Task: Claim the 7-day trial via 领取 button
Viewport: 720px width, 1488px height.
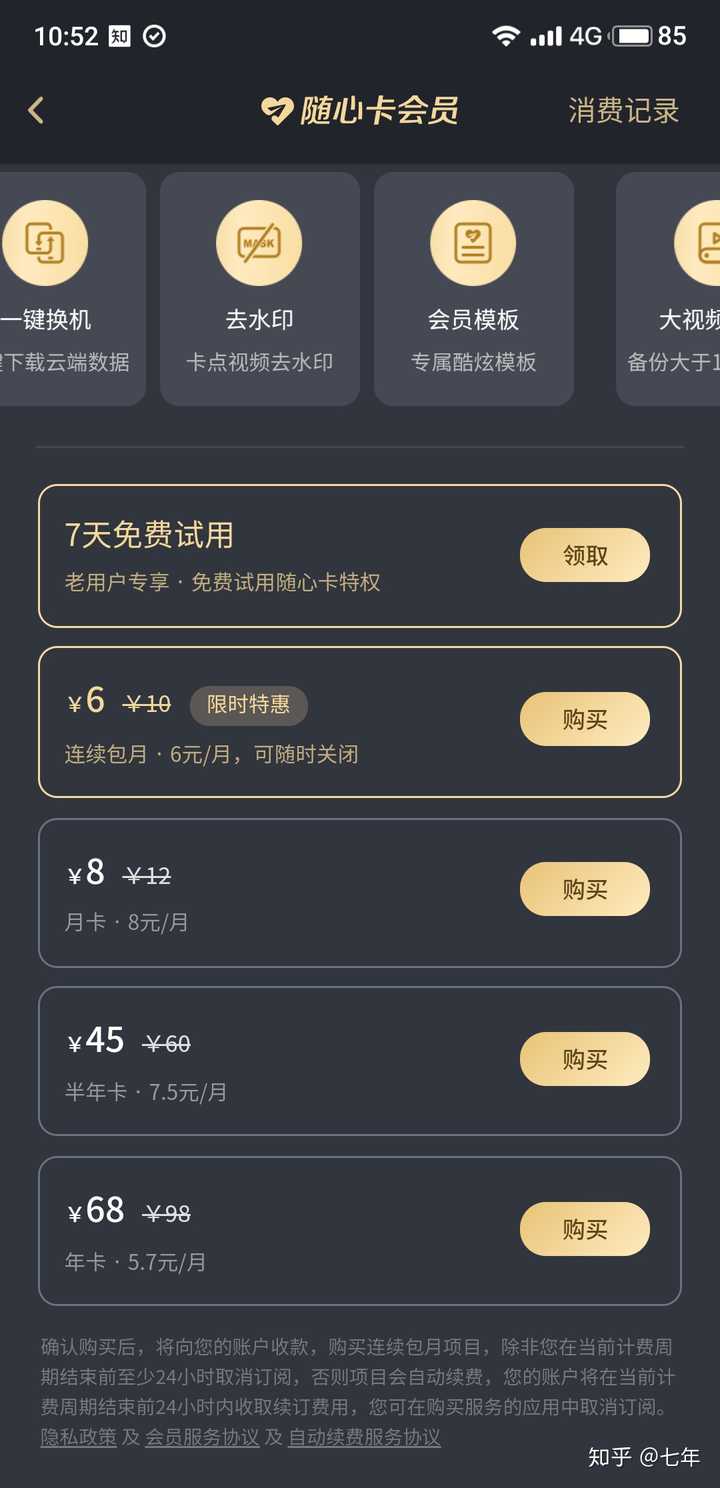Action: (x=584, y=555)
